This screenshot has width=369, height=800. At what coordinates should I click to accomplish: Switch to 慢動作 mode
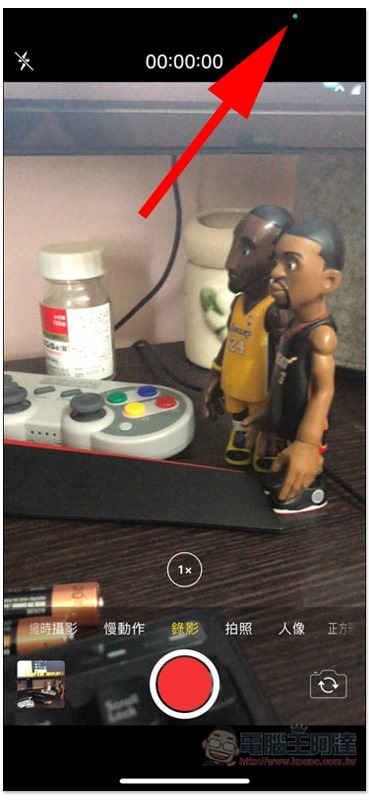coord(124,628)
